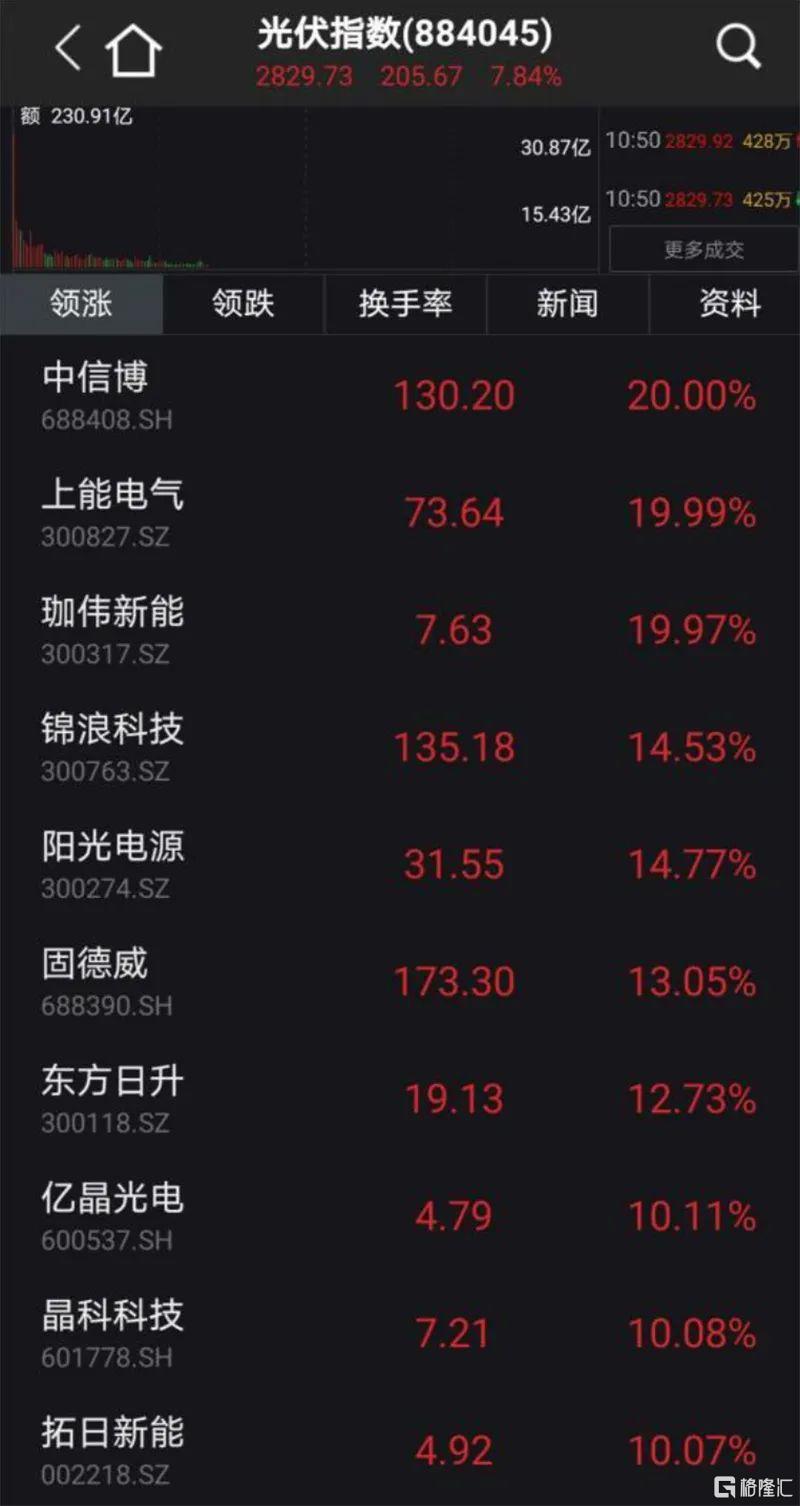Open stock 中信博 688408.SH
The image size is (800, 1506).
tap(400, 396)
